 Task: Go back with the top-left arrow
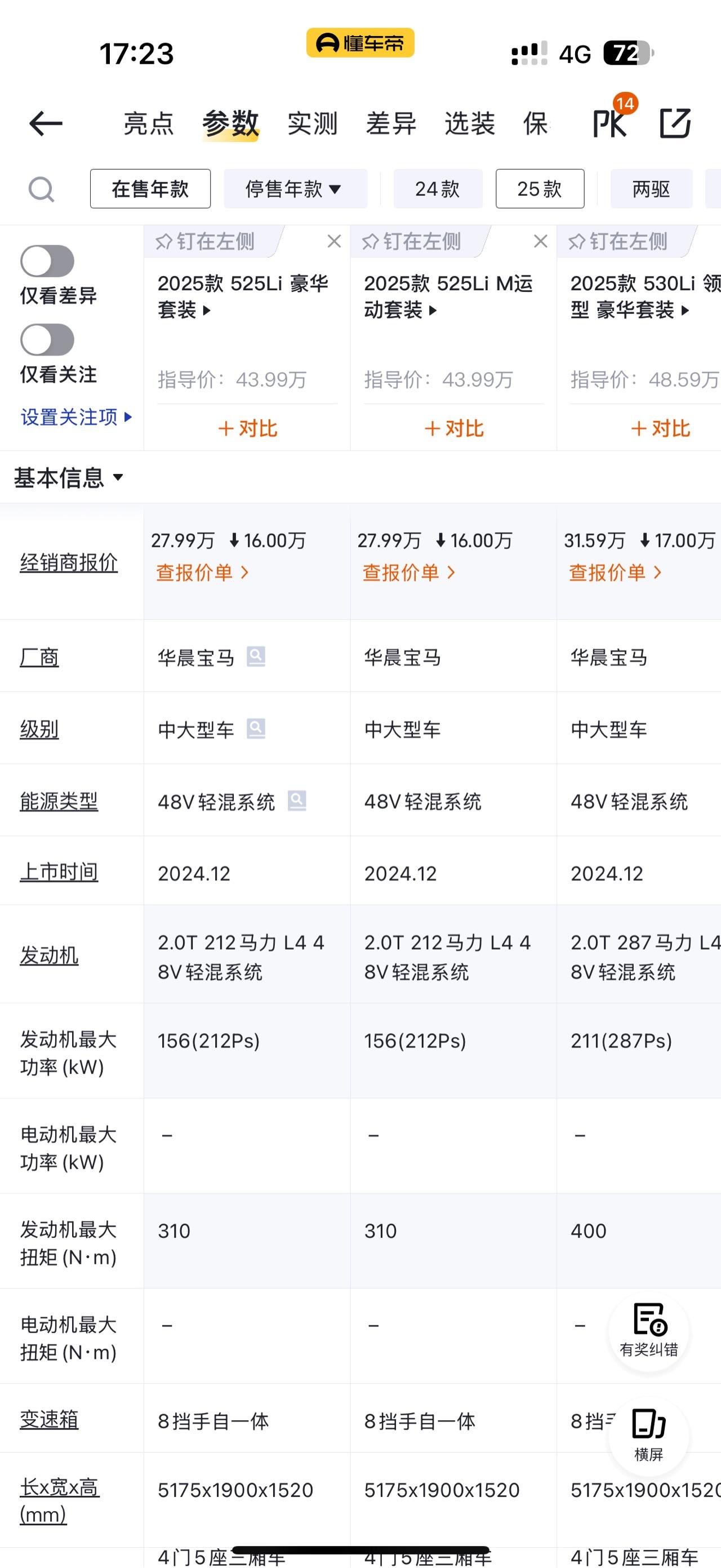[46, 124]
